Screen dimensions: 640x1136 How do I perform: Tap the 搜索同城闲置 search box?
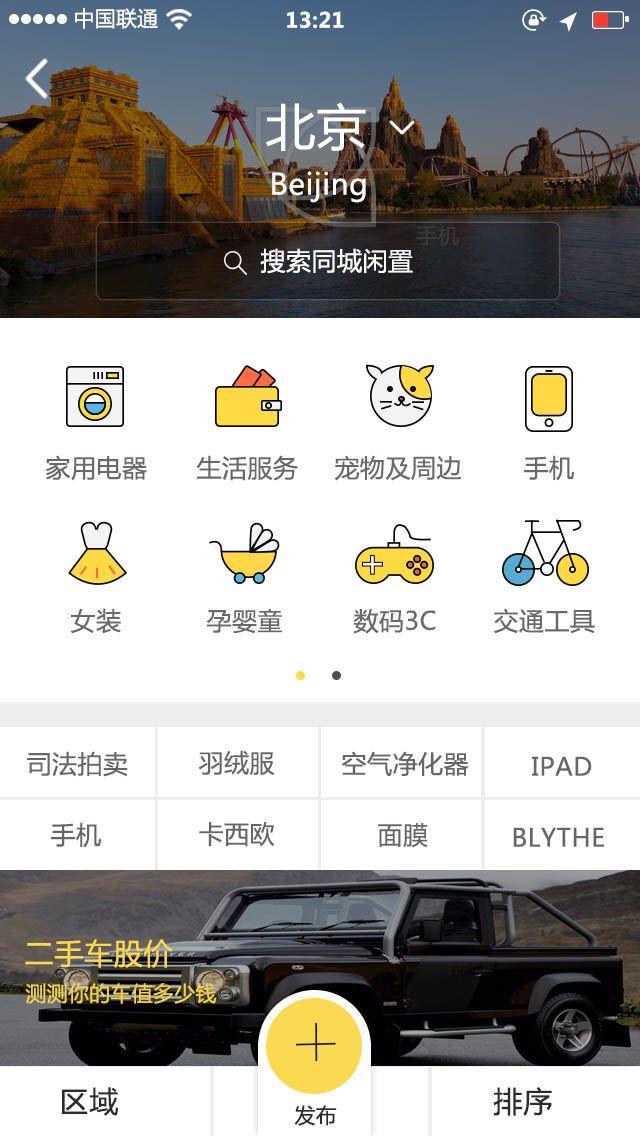(327, 262)
